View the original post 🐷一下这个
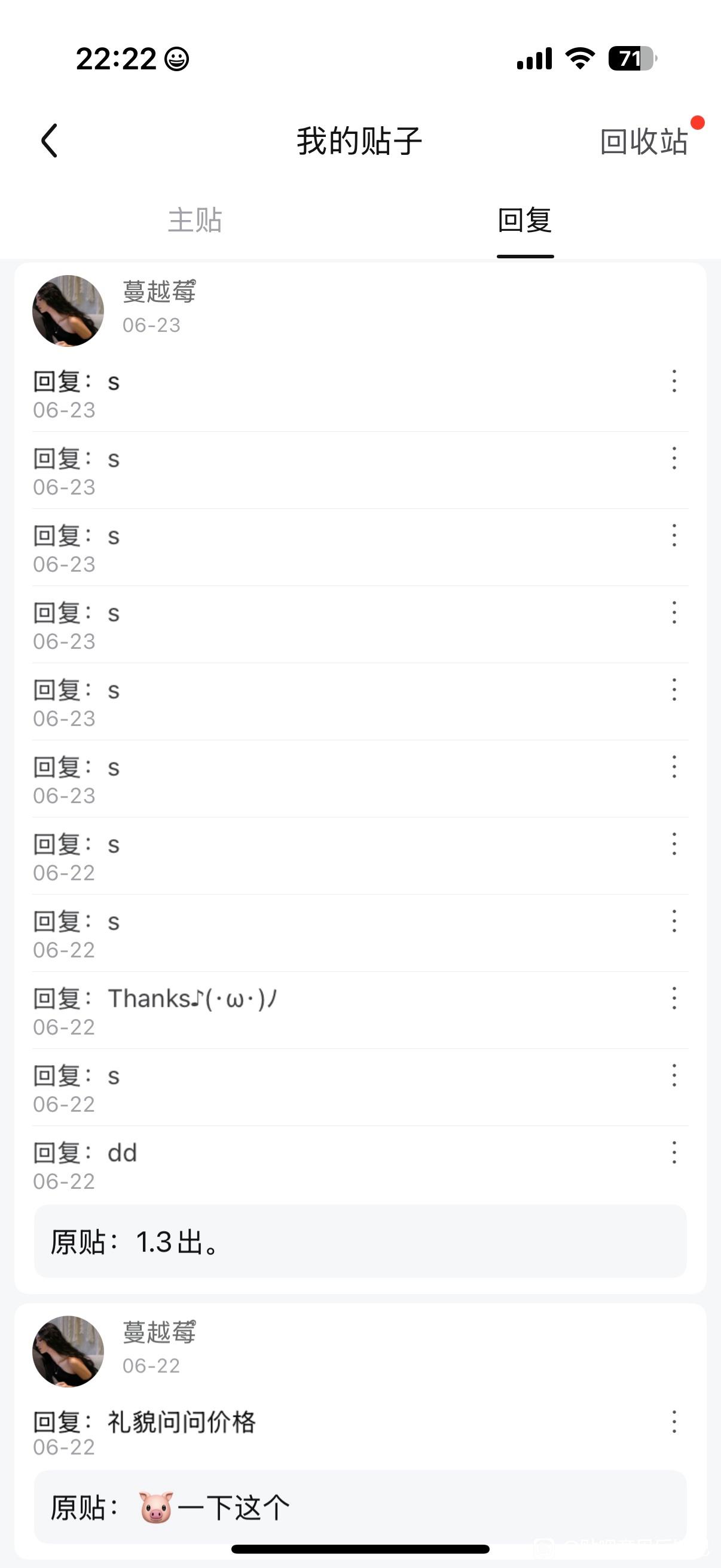This screenshot has width=721, height=1568. click(x=360, y=1507)
